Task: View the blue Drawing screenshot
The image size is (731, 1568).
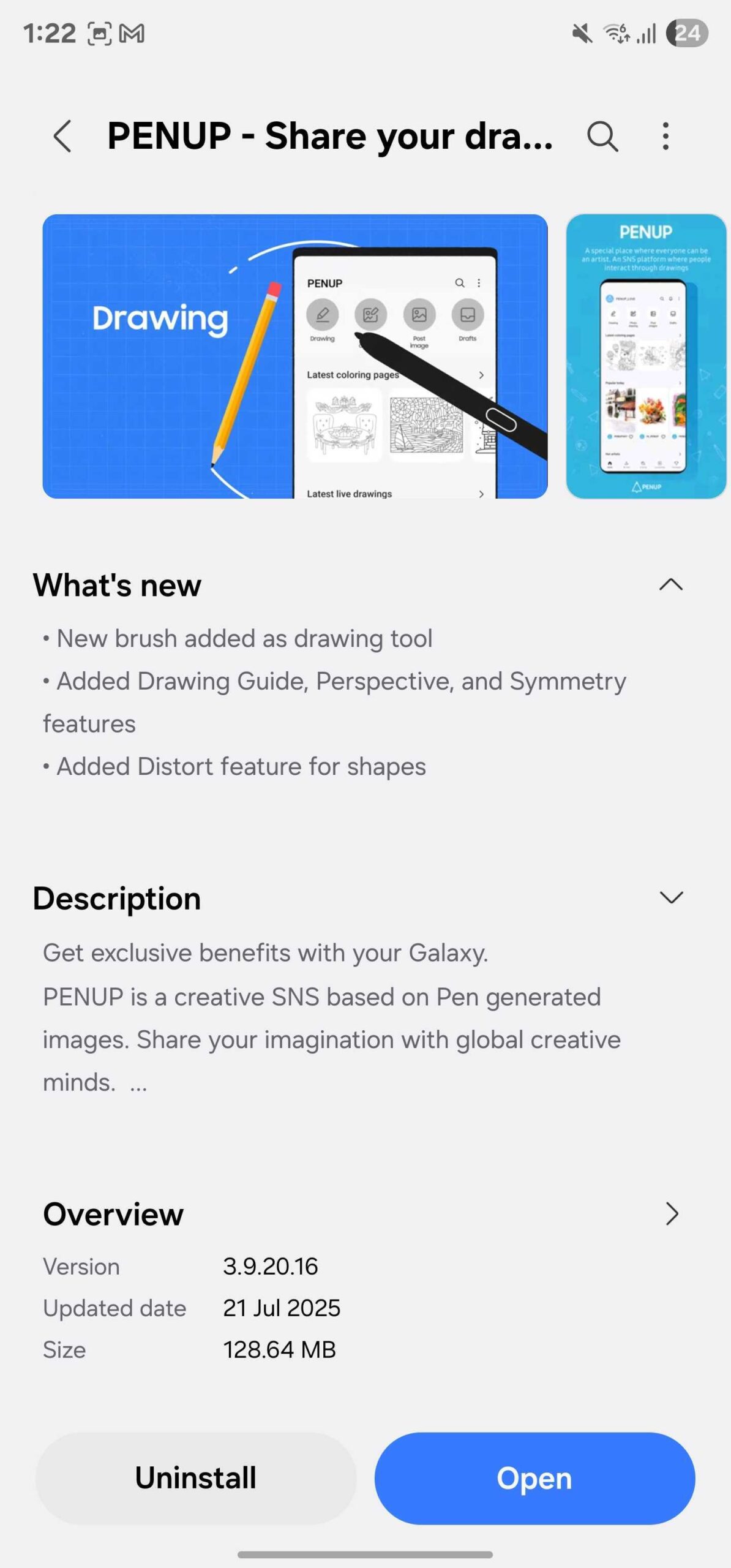Action: tap(294, 356)
